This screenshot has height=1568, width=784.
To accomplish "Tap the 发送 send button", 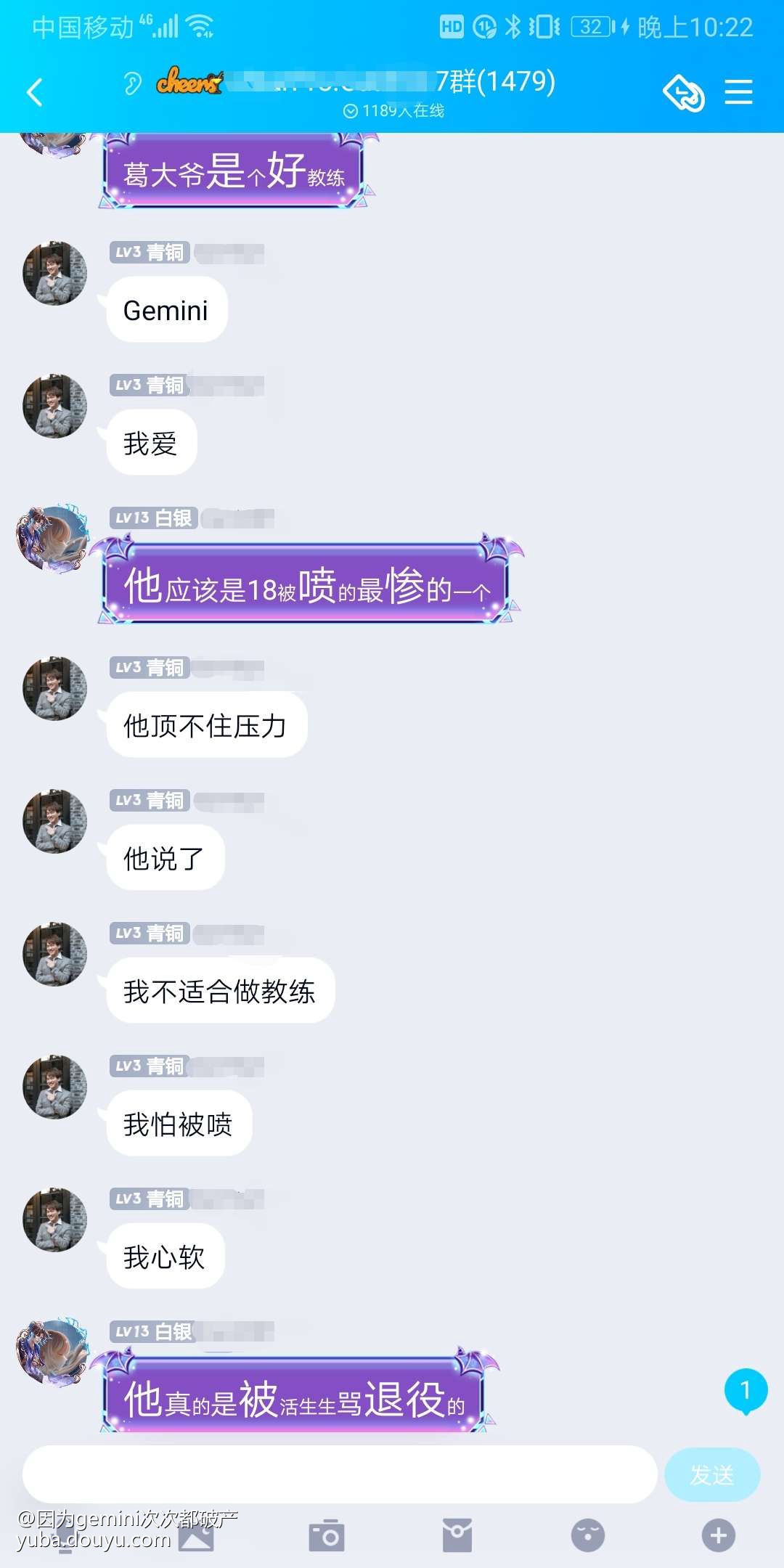I will pos(711,1474).
